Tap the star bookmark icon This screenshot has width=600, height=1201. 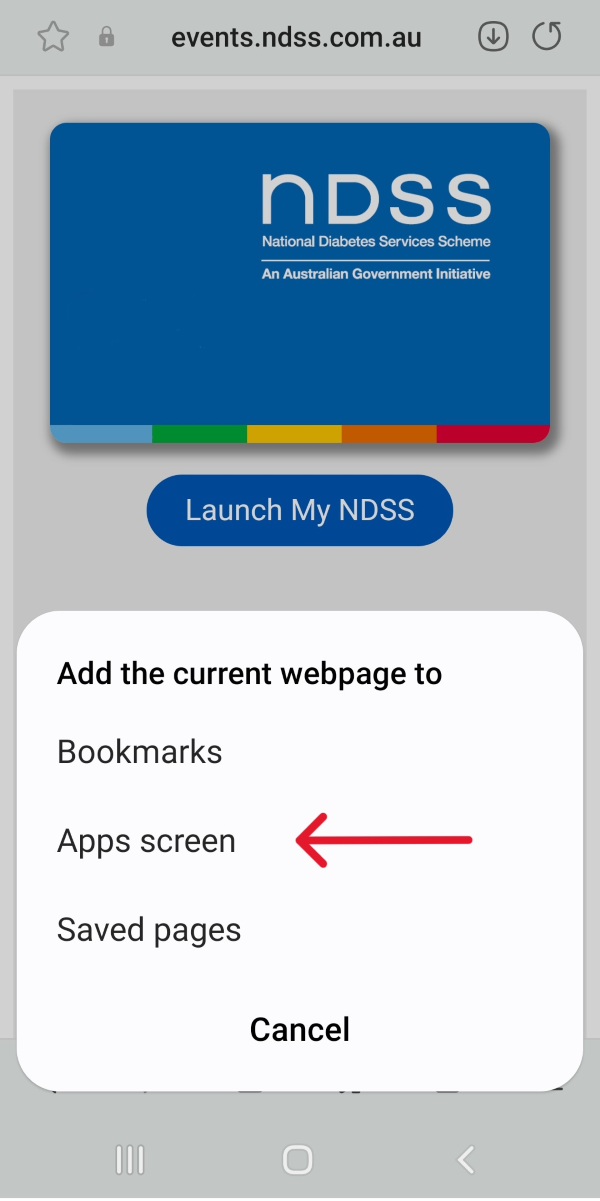52,38
